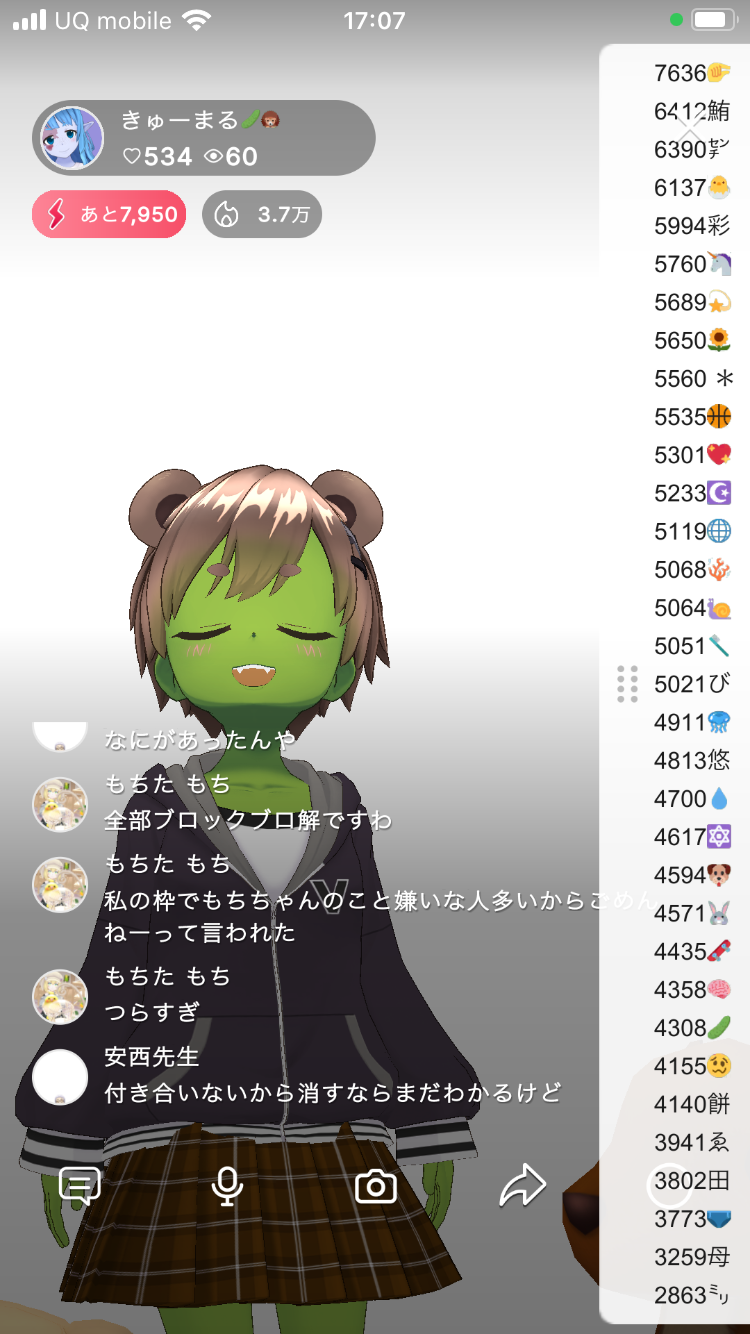
Task: Open the 3.7万 flame ranking chip
Action: 262,214
